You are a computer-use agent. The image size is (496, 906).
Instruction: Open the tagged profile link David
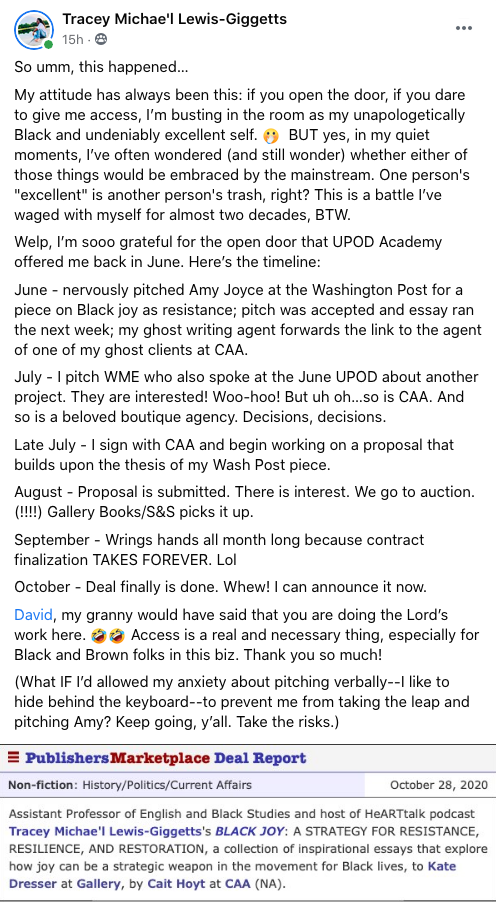click(34, 615)
